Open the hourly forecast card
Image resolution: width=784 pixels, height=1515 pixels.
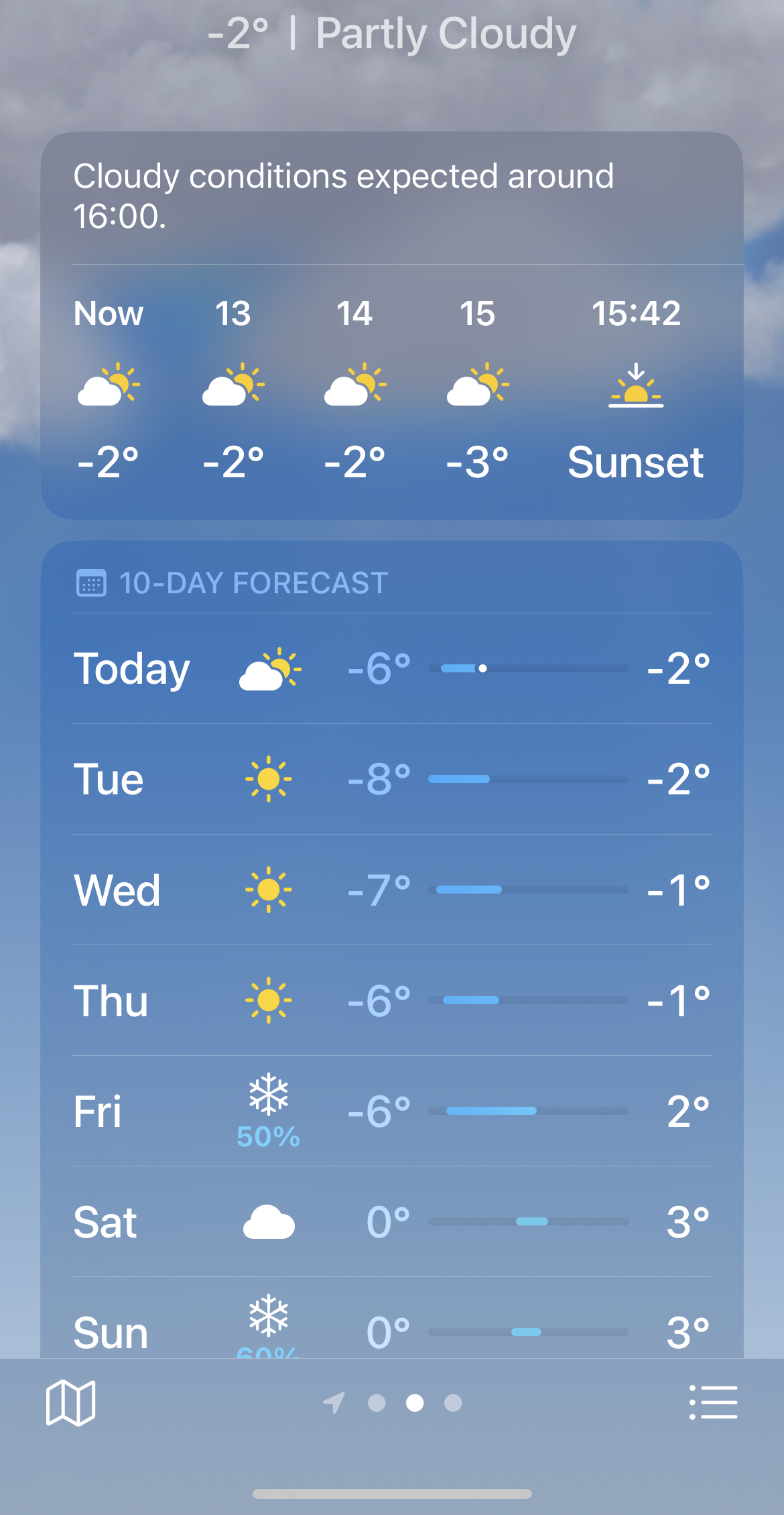coord(392,389)
